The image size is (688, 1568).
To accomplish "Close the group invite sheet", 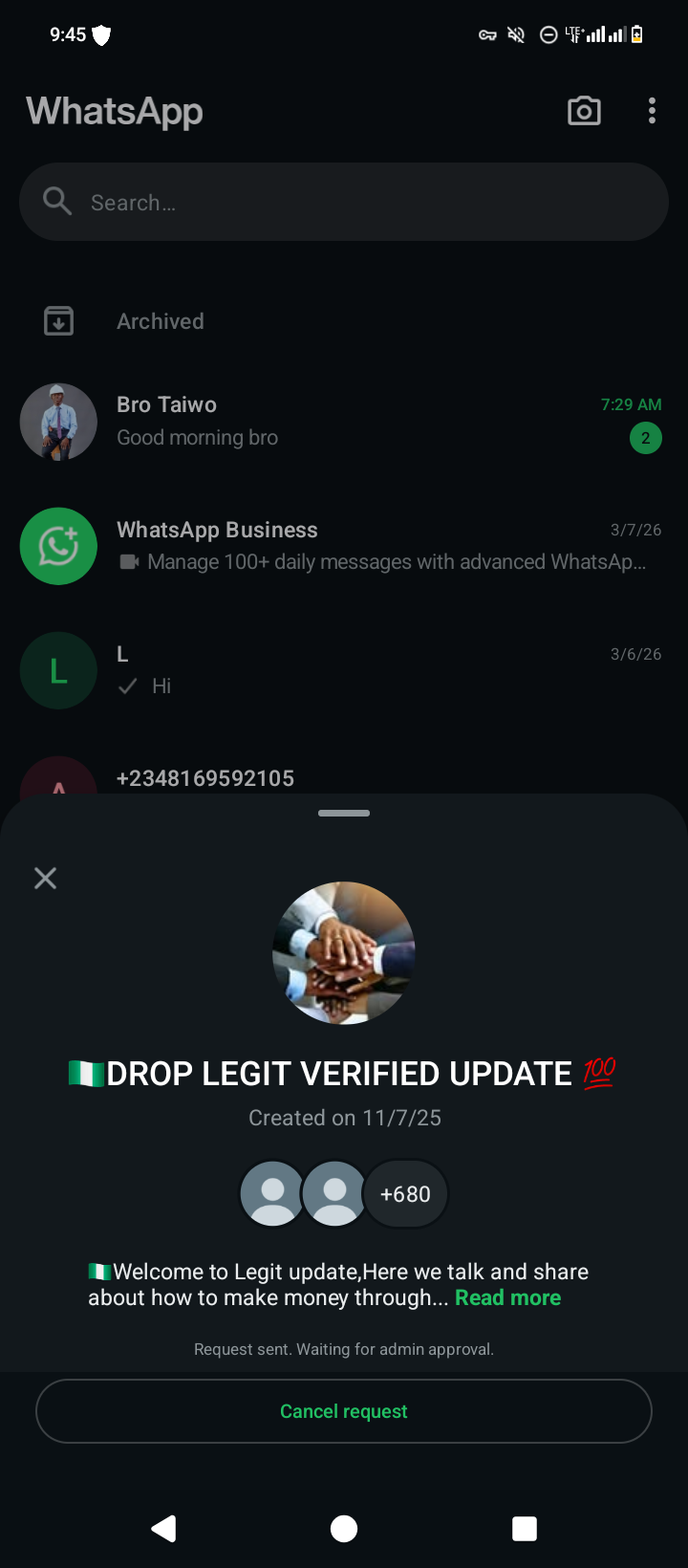I will 45,878.
